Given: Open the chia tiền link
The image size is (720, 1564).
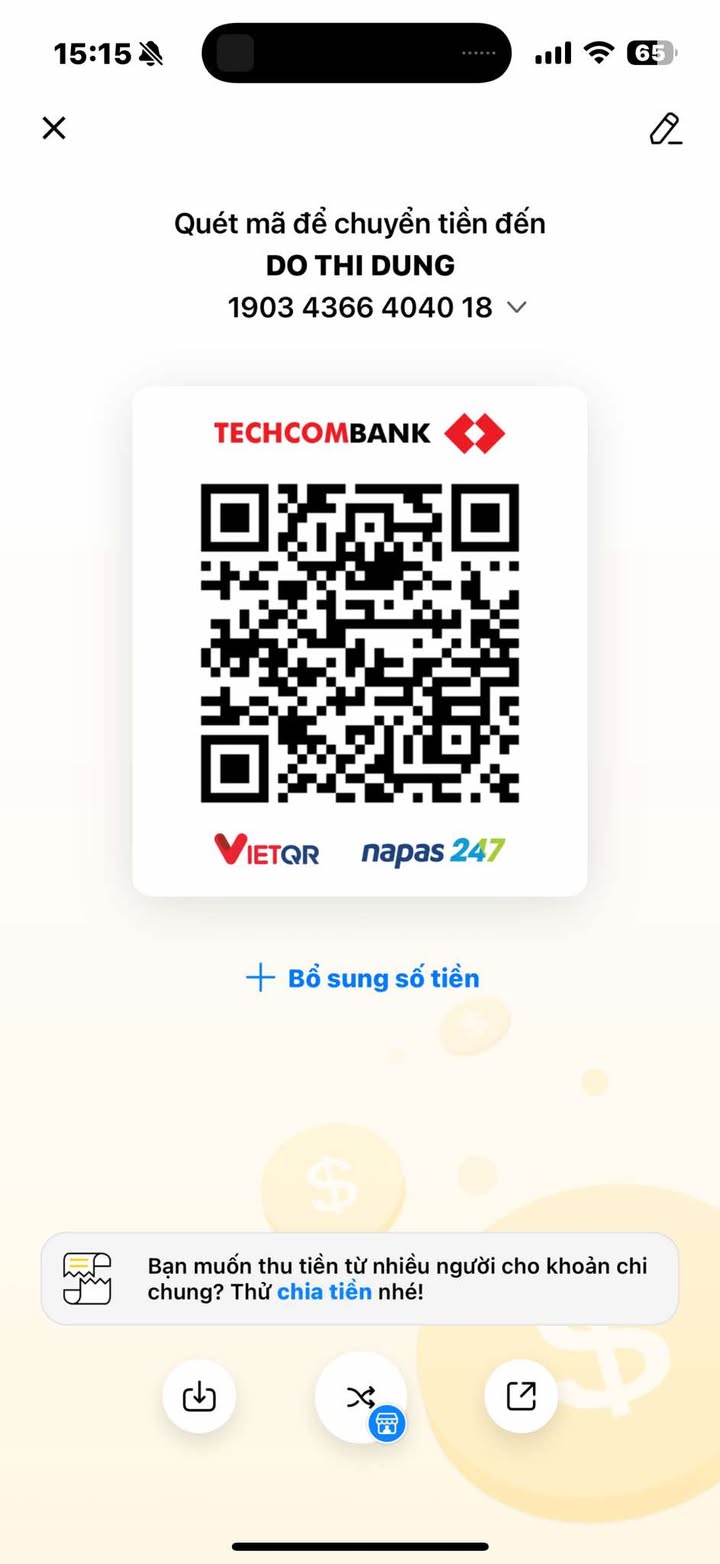Looking at the screenshot, I should [324, 1292].
